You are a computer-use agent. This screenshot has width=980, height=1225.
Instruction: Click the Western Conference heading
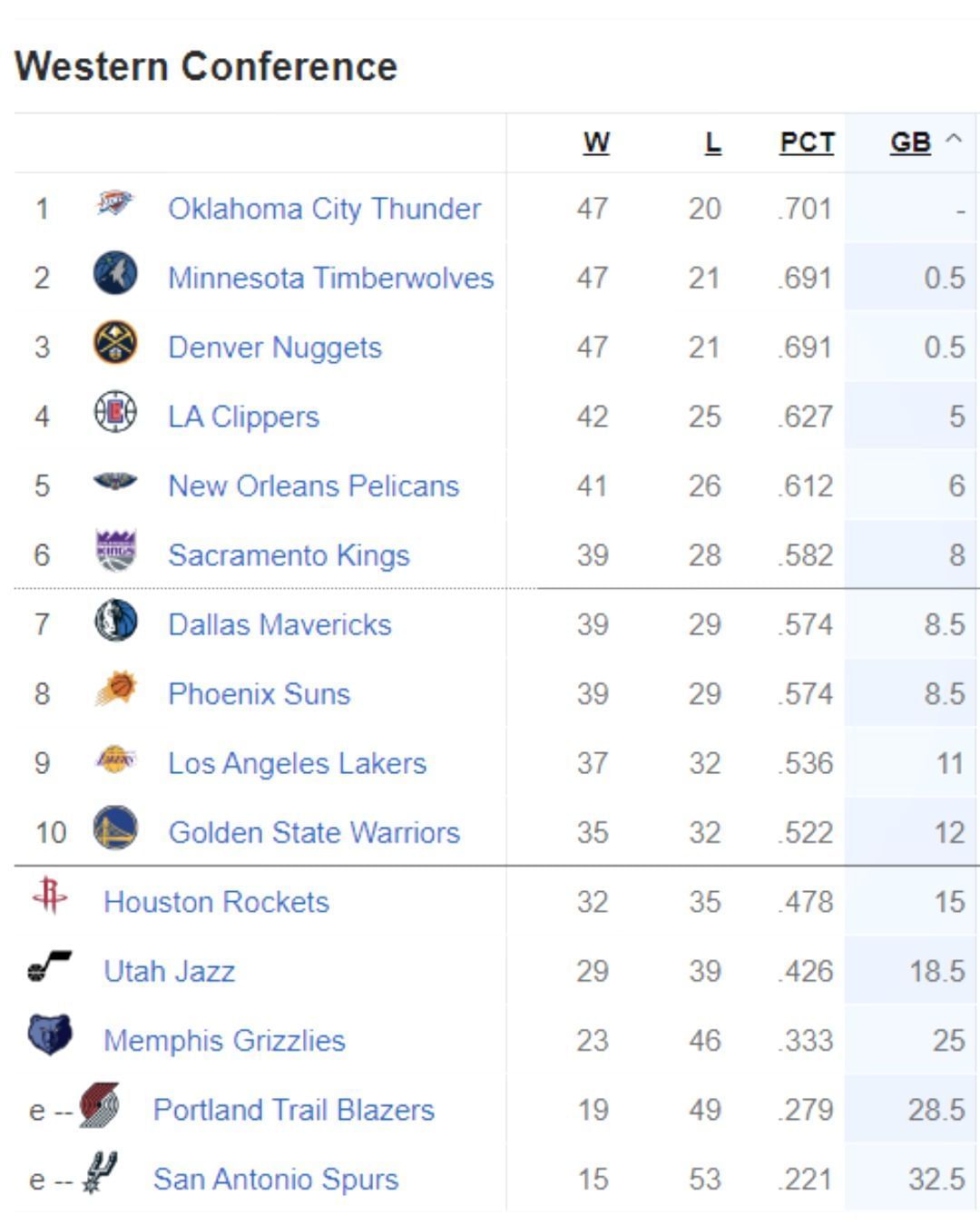click(207, 64)
